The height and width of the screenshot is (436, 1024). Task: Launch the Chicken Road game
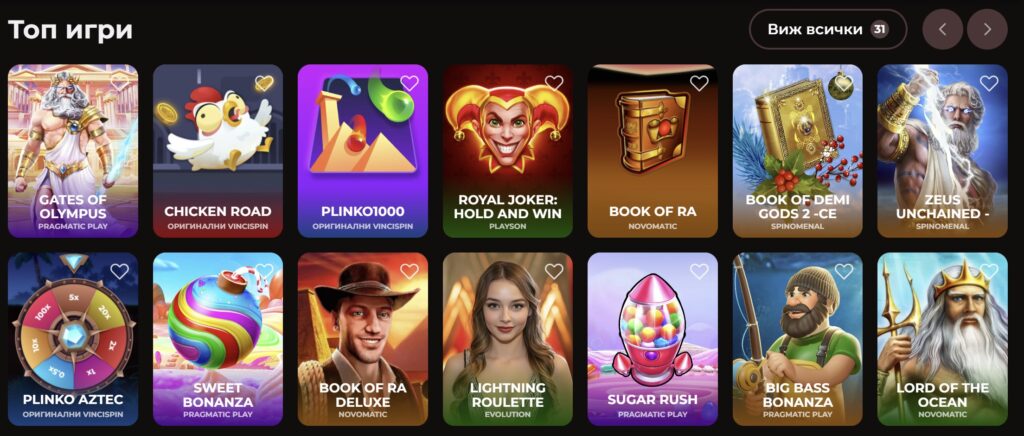[218, 150]
